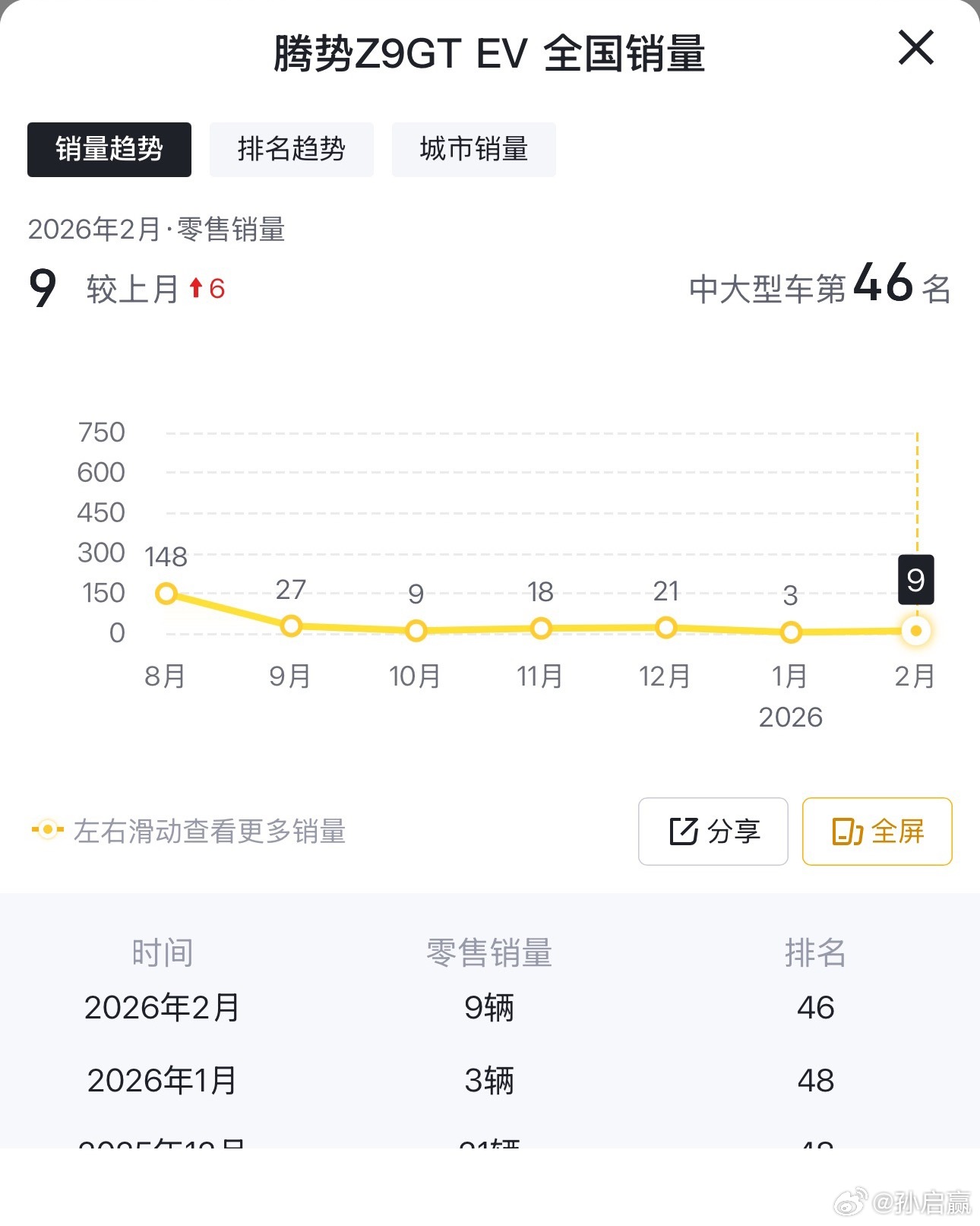
Task: Select the September data point showing 27
Action: (x=289, y=626)
